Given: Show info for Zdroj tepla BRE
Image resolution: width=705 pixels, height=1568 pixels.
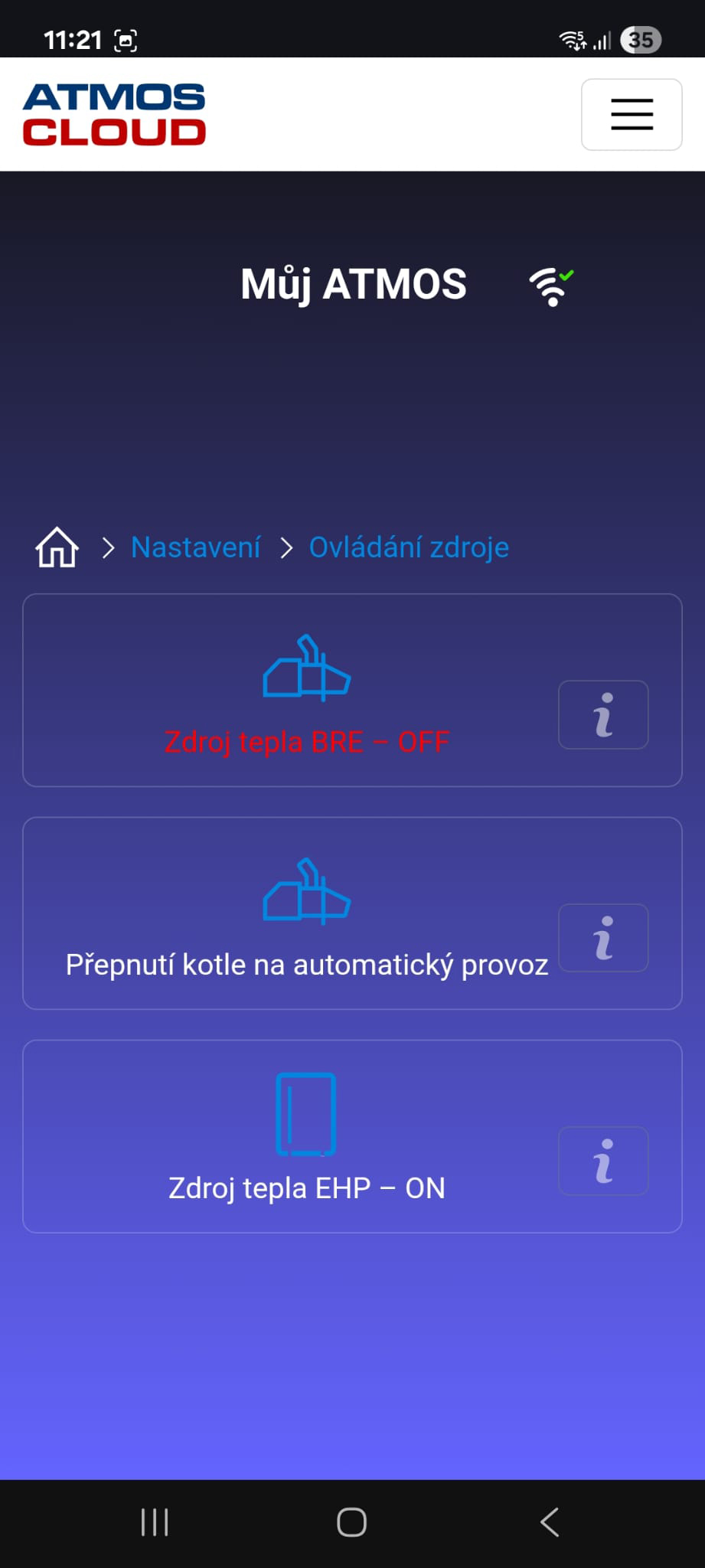Looking at the screenshot, I should tap(603, 714).
